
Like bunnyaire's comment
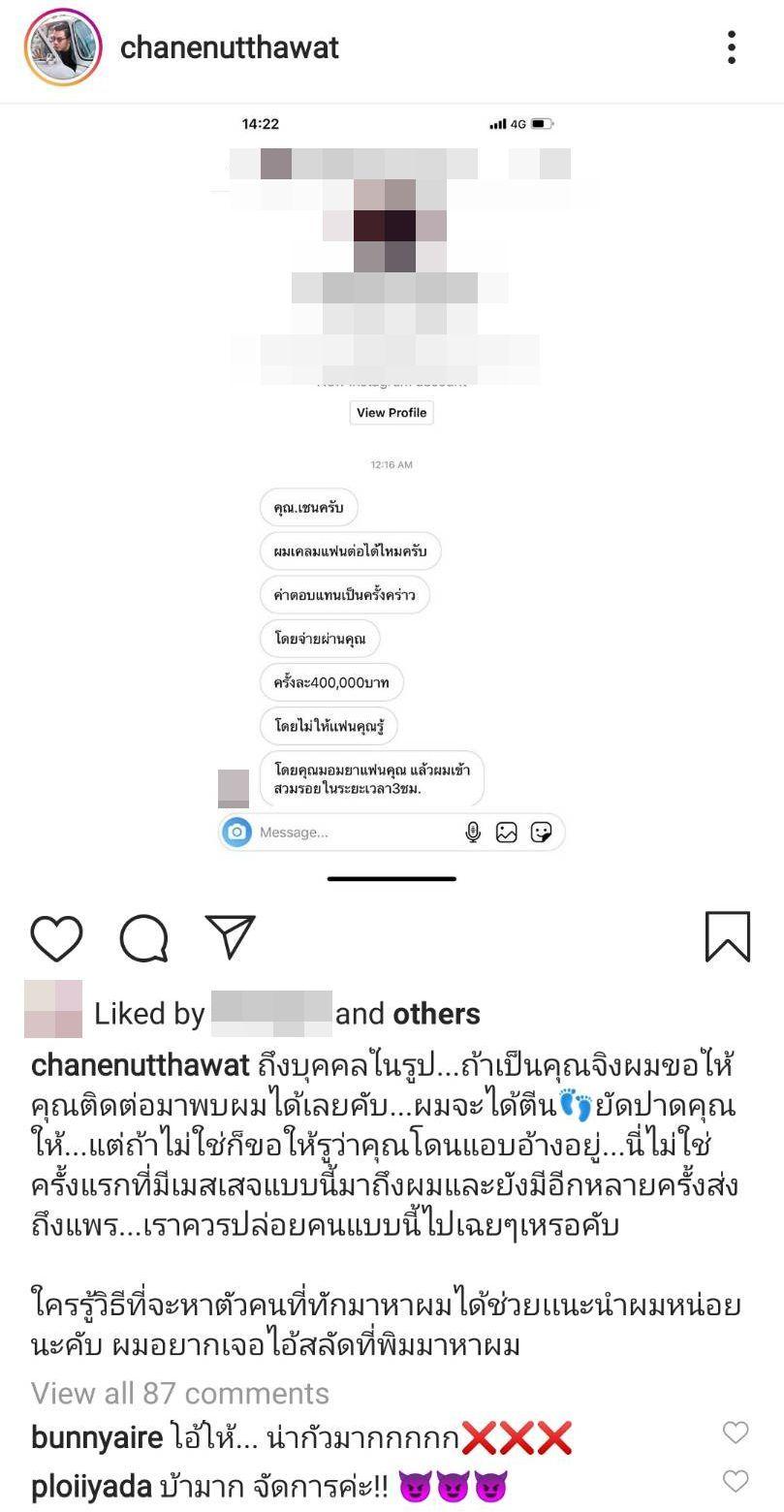[x=736, y=1432]
